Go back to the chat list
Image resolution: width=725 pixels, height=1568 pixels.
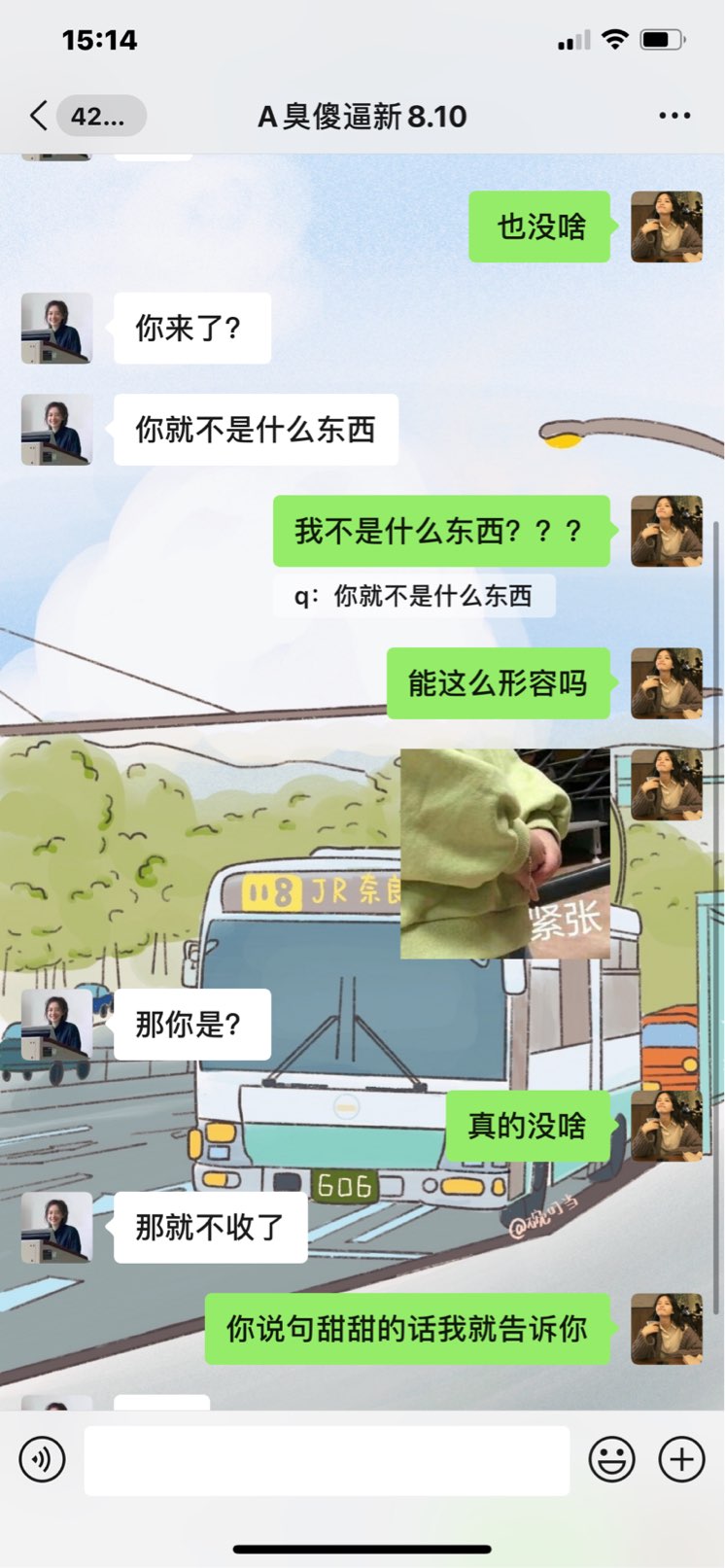39,117
